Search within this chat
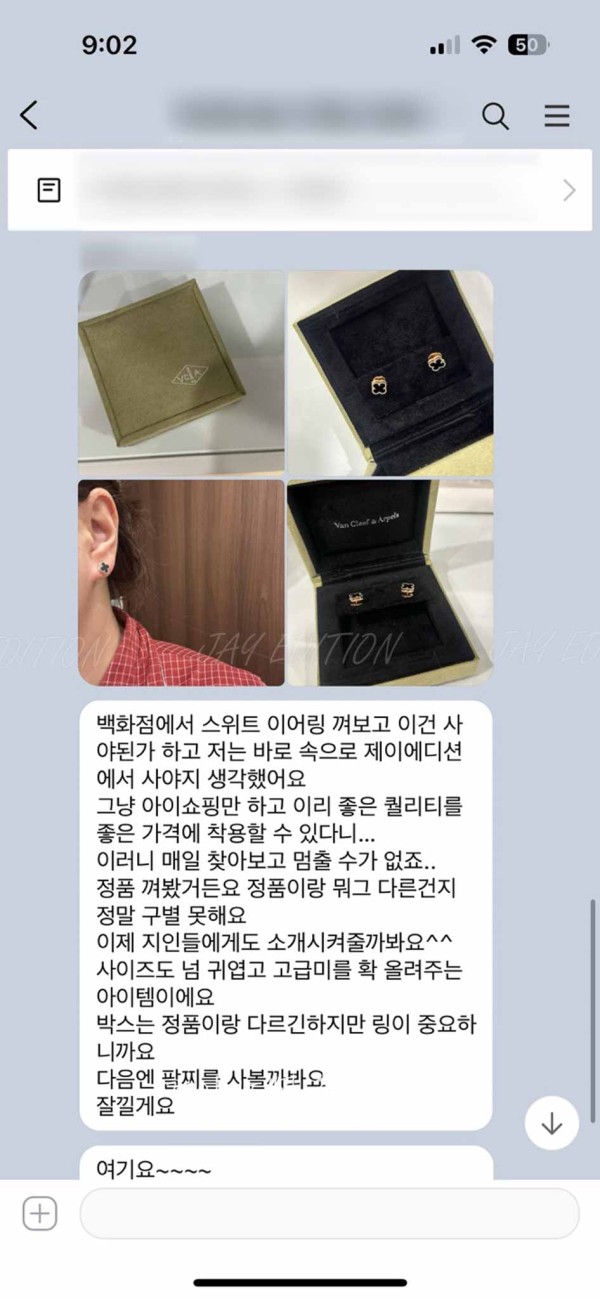Screen dimensions: 600x1299 [x=496, y=115]
